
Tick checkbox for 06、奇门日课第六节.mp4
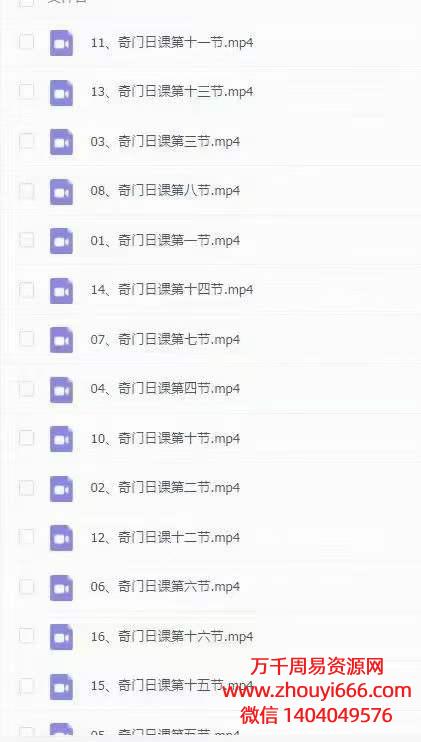point(26,586)
